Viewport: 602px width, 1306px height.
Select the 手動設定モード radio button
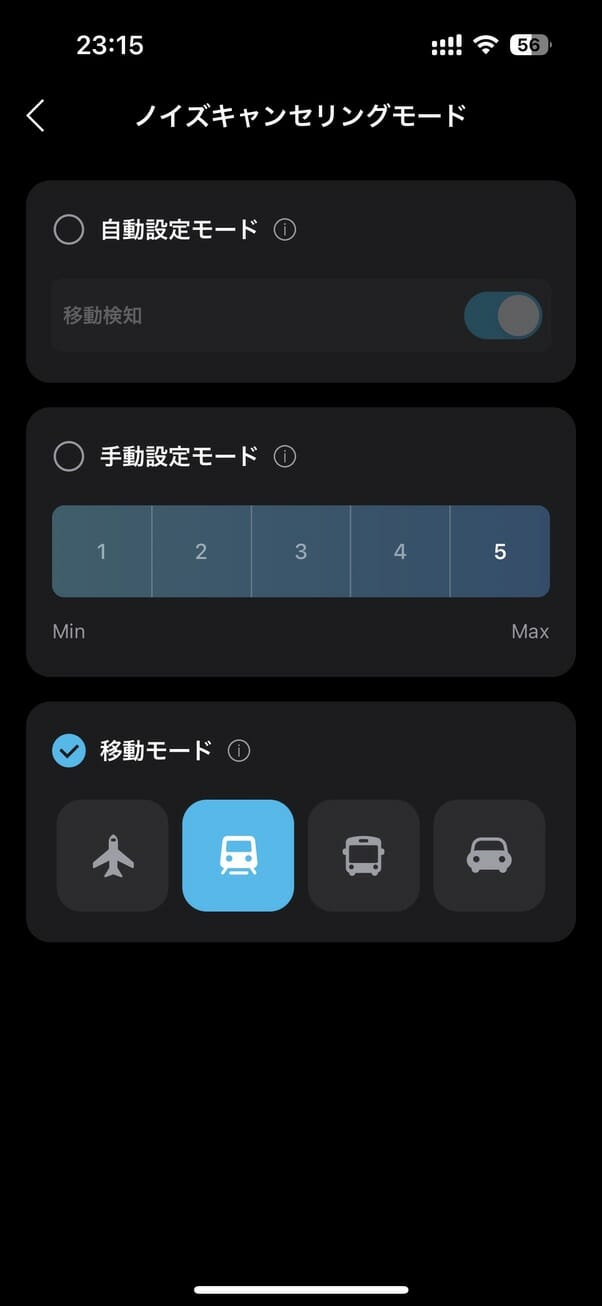pyautogui.click(x=69, y=457)
